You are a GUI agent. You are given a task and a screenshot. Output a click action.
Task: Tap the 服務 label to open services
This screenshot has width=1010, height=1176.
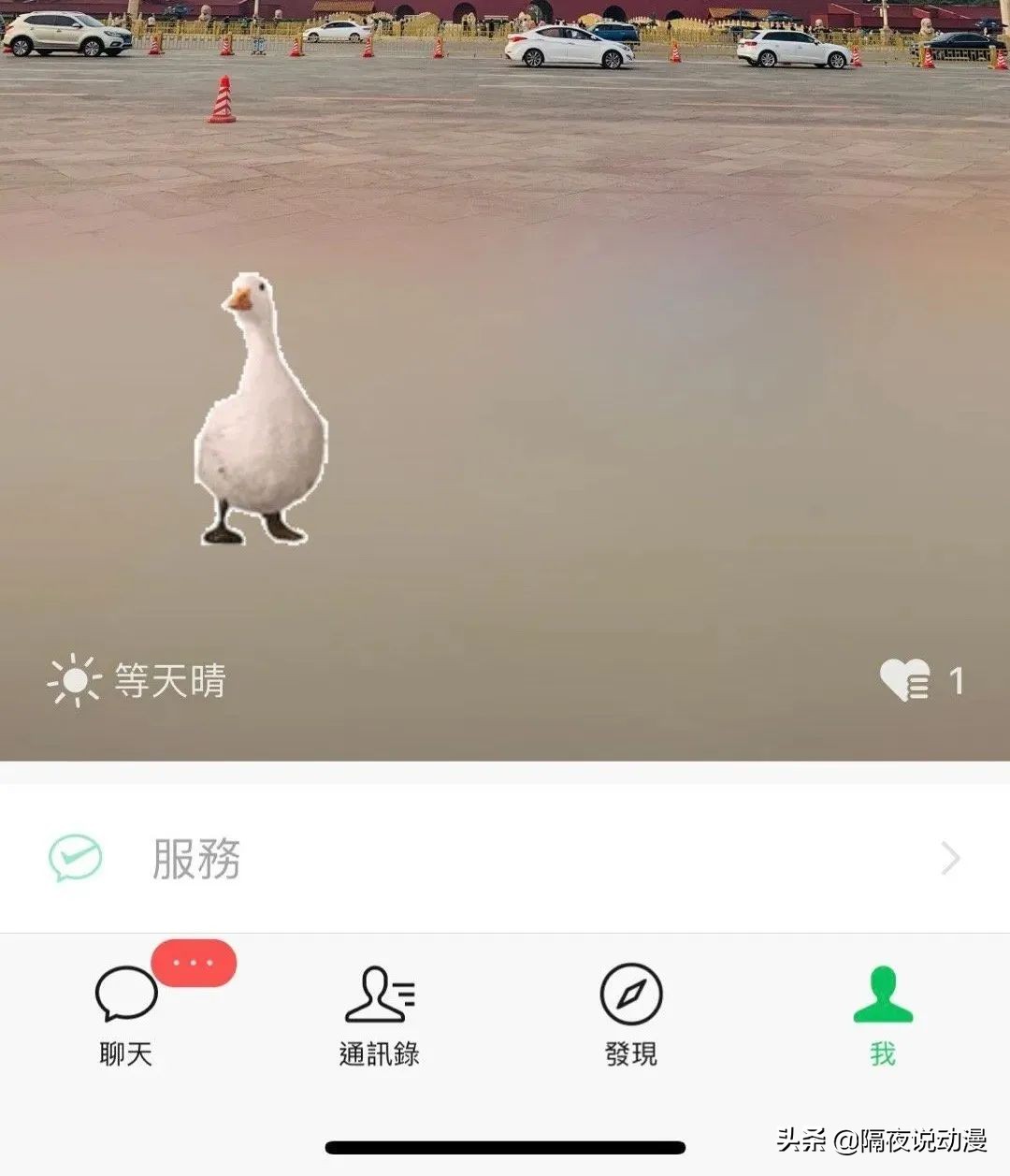tap(195, 857)
